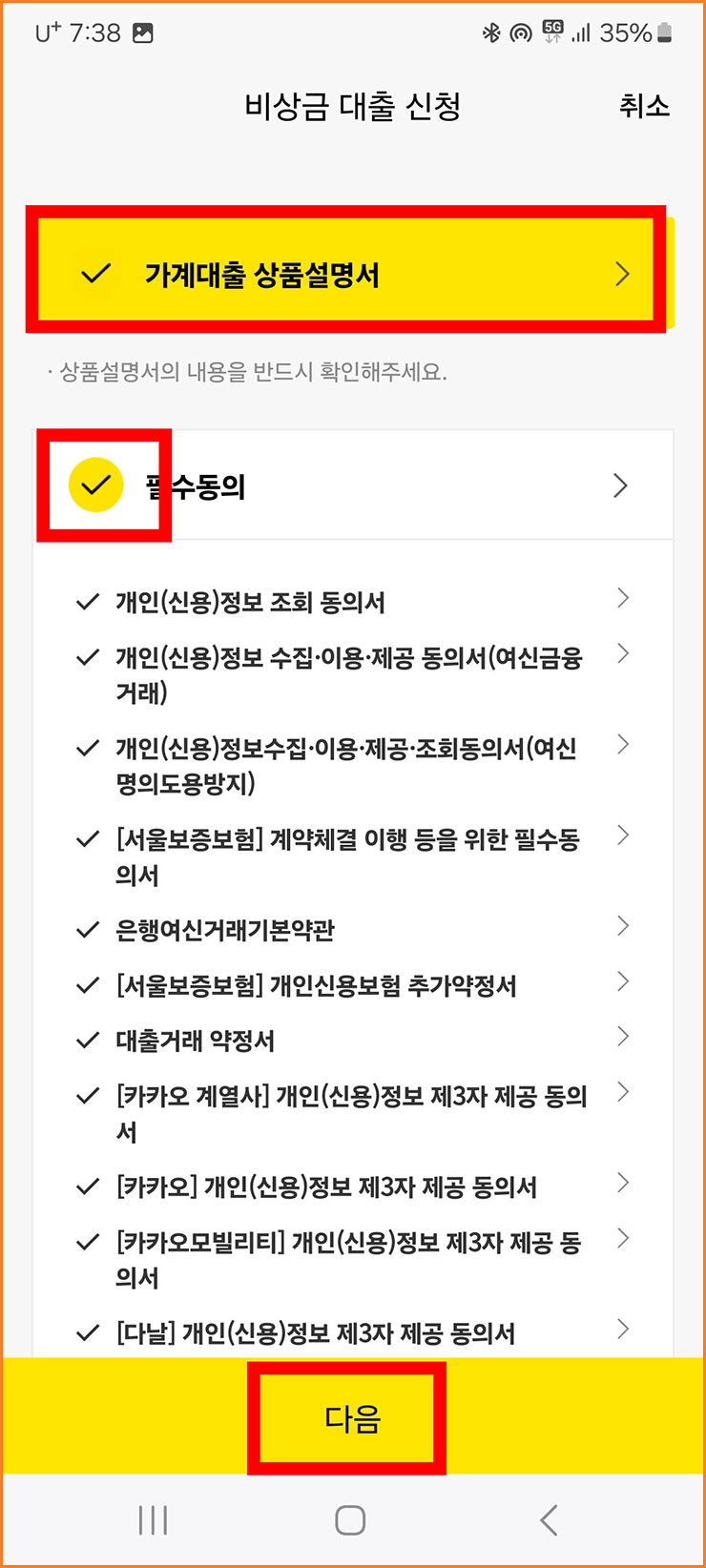Tap the home button icon
The width and height of the screenshot is (706, 1568).
353,1519
